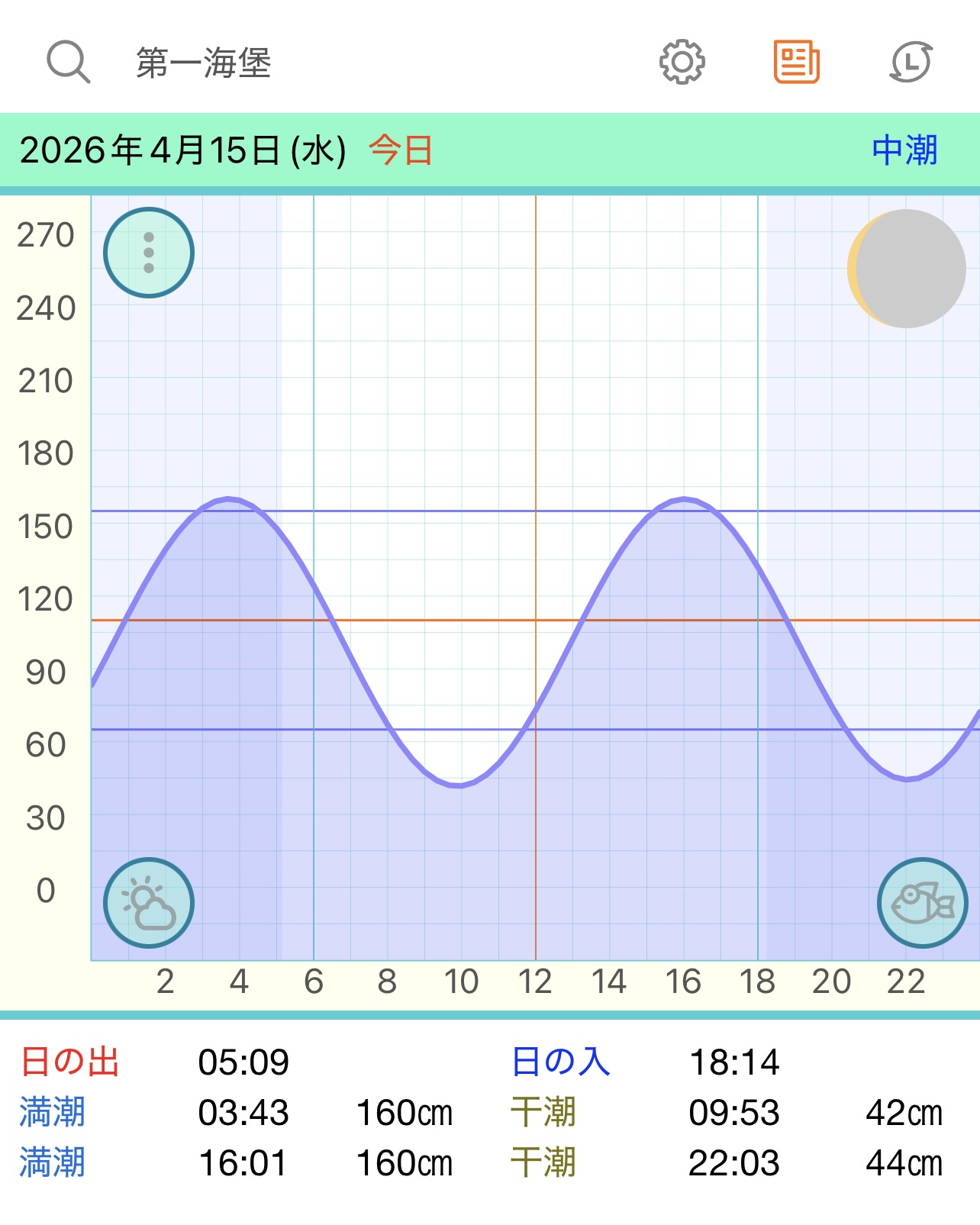The image size is (980, 1225).
Task: Open the fish info button
Action: click(922, 903)
